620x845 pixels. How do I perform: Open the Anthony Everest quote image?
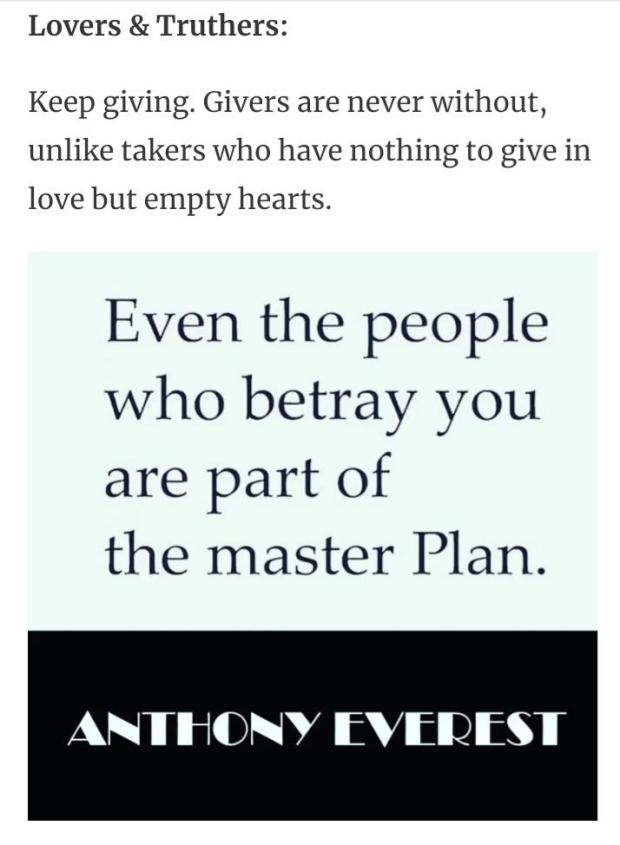[312, 535]
